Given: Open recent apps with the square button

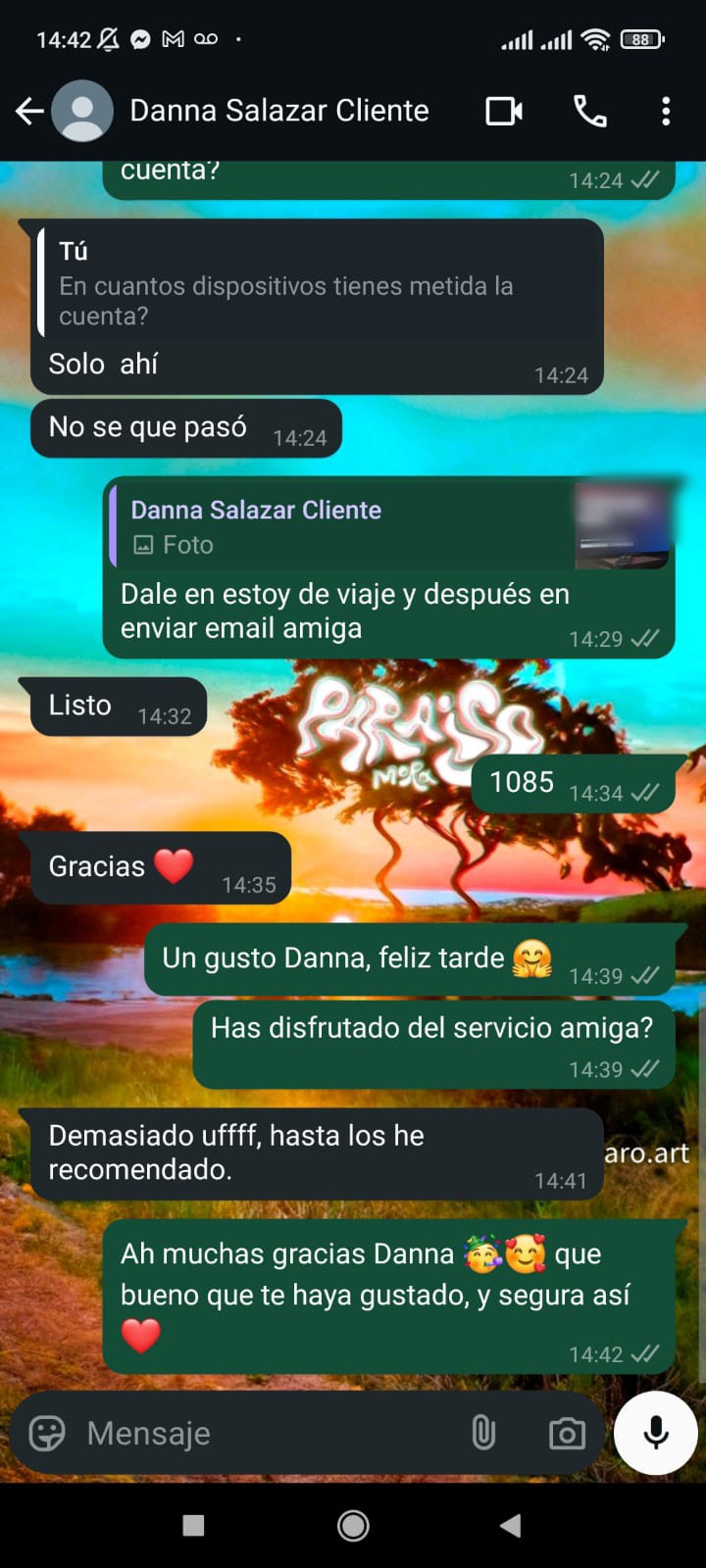Looking at the screenshot, I should (194, 1525).
